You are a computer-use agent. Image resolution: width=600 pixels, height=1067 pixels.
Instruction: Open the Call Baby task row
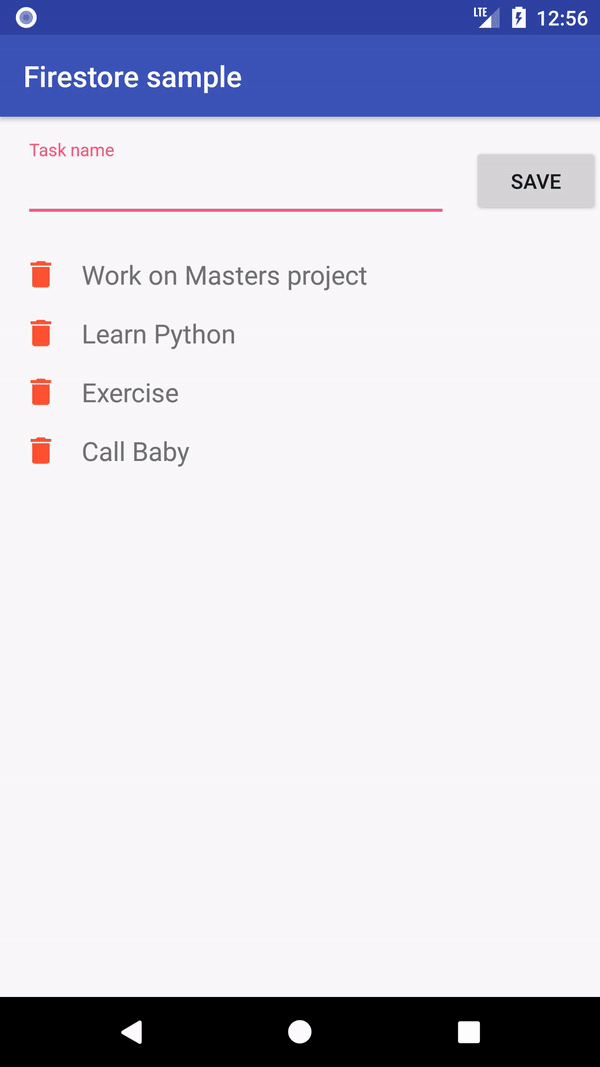point(300,451)
